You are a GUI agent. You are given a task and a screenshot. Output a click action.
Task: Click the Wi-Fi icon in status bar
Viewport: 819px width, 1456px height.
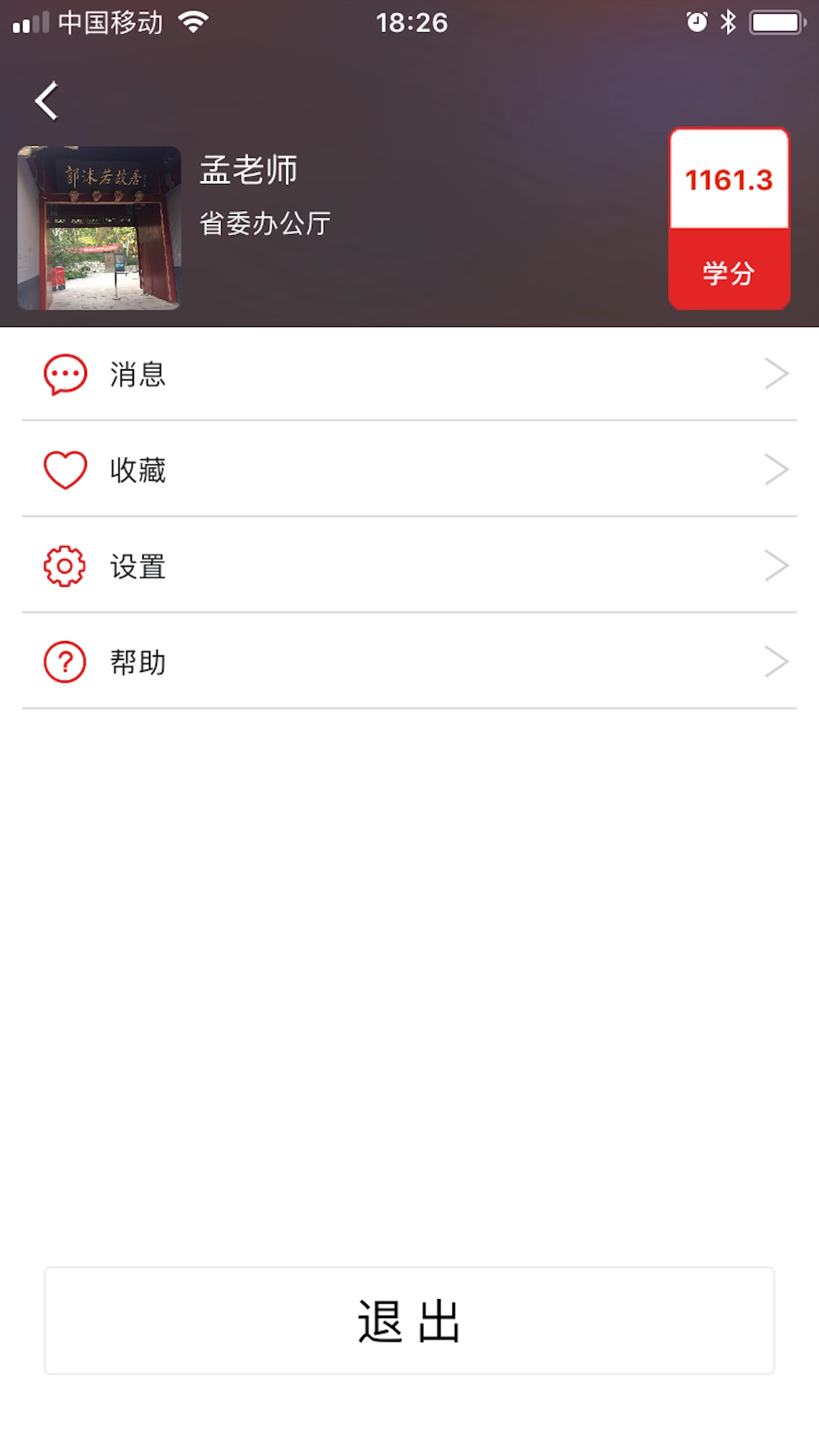tap(193, 22)
